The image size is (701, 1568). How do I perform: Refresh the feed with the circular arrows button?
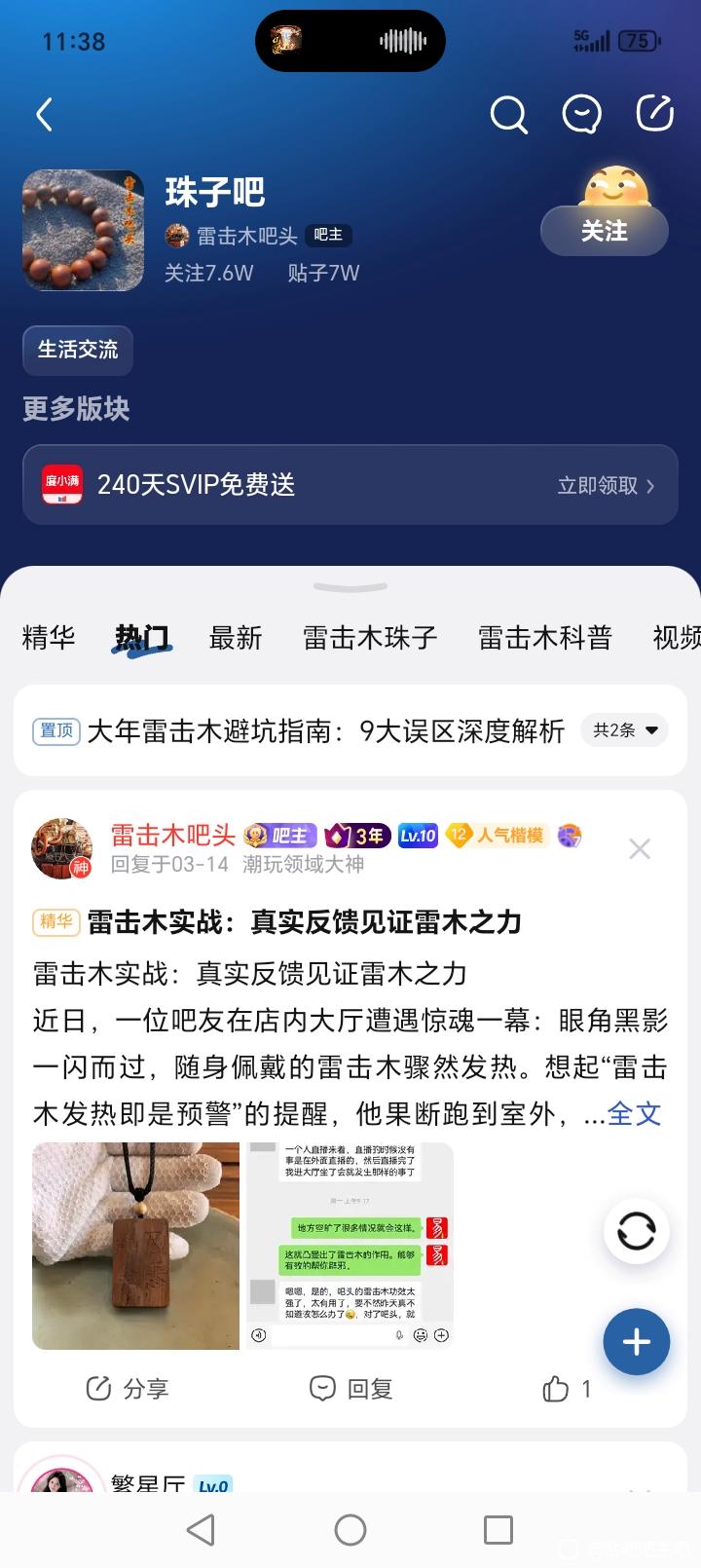click(636, 1231)
